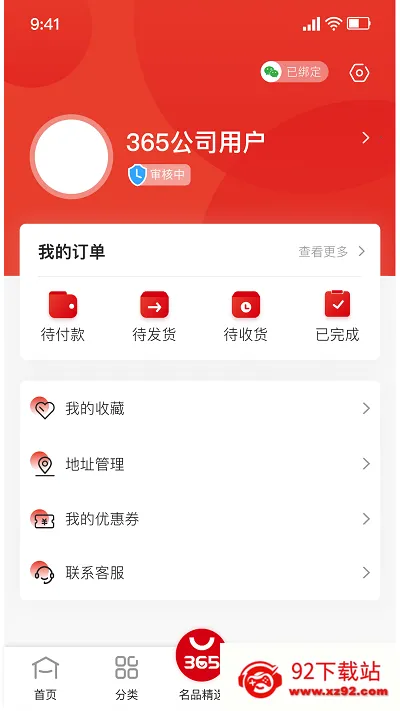The image size is (400, 711).
Task: Tap the WeChat 已绑定 badge
Action: coord(294,72)
